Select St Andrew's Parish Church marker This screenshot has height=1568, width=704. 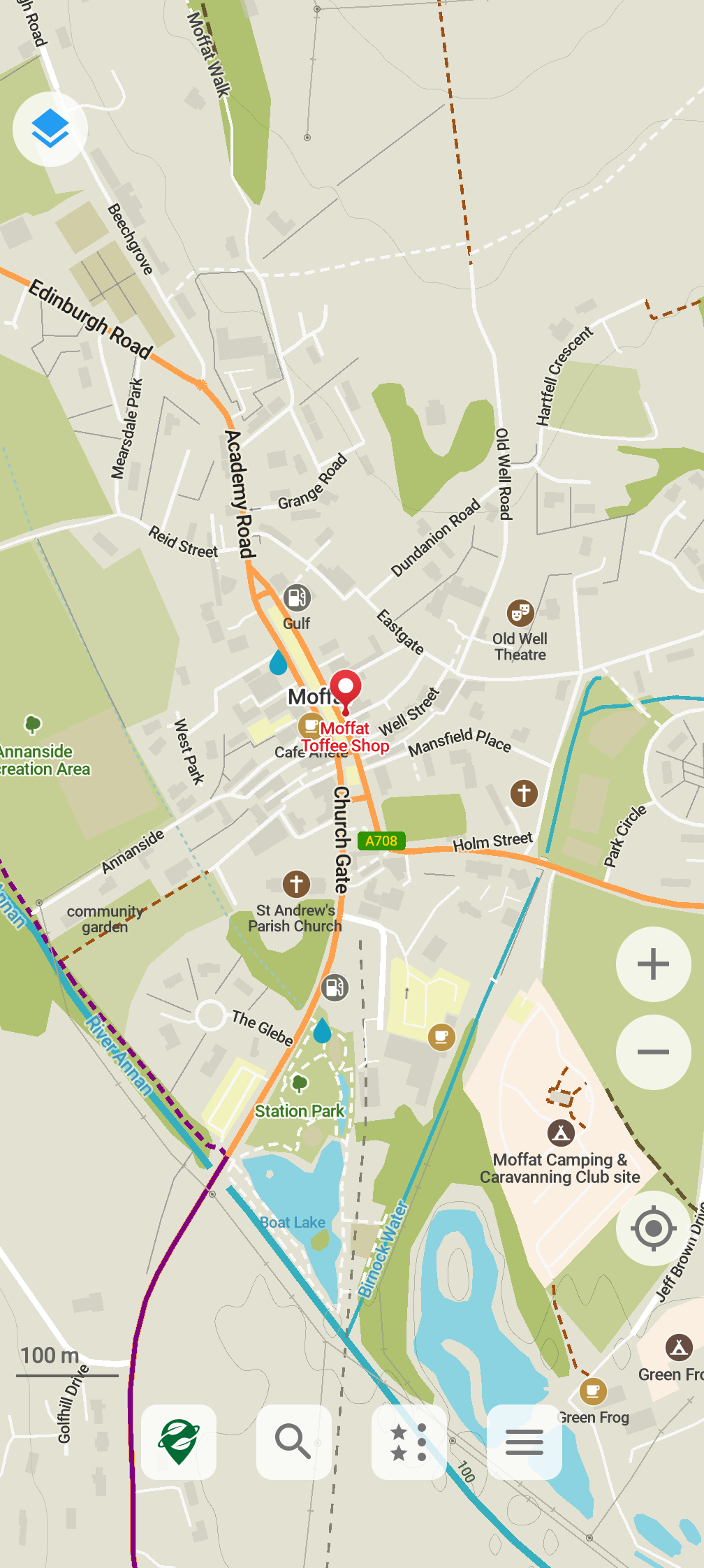296,884
